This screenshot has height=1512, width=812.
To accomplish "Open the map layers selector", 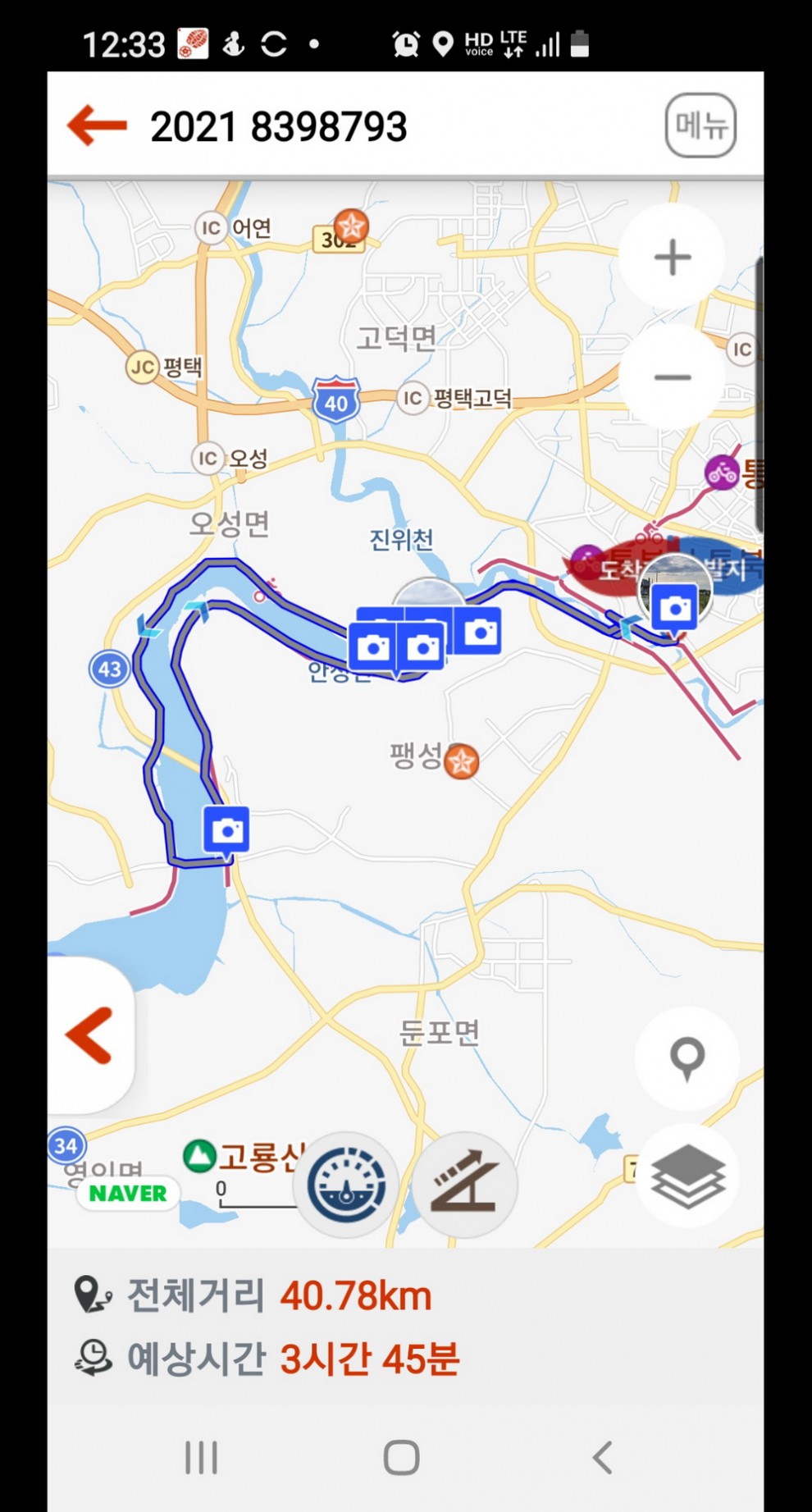I will [x=687, y=1176].
